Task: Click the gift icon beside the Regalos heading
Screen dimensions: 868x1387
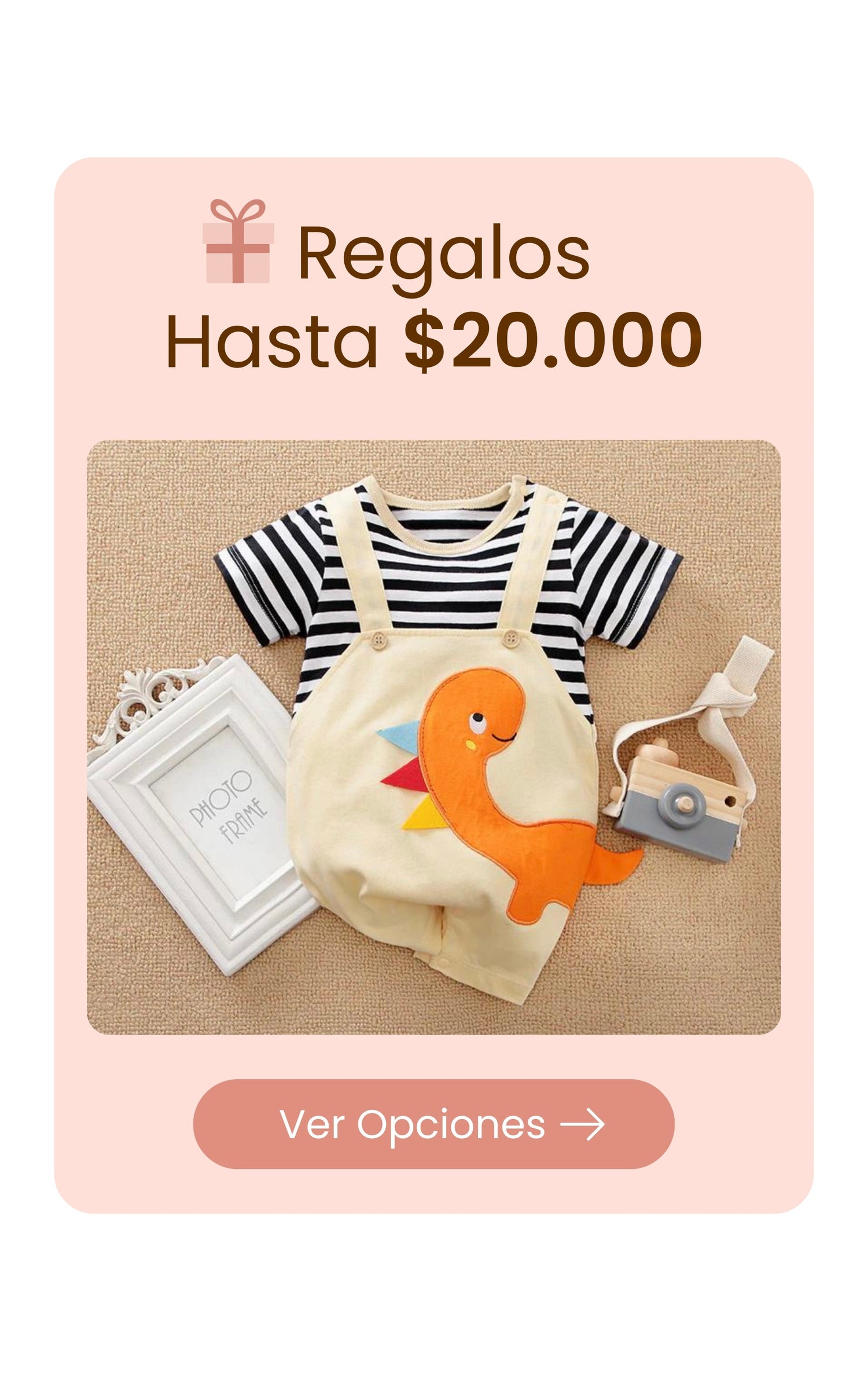Action: [237, 249]
